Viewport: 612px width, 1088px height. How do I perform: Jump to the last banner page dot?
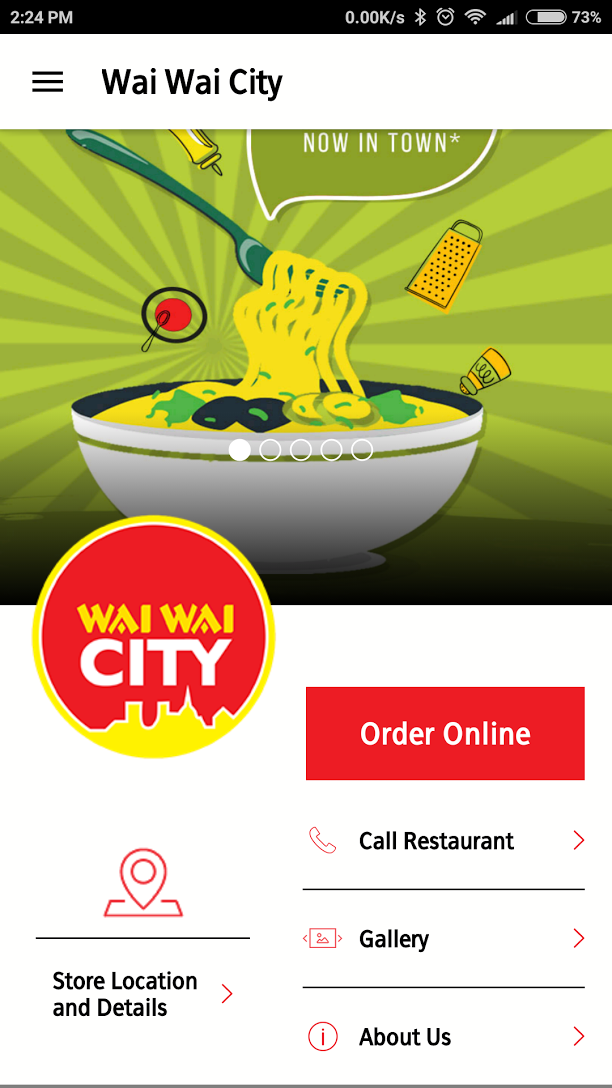(362, 450)
